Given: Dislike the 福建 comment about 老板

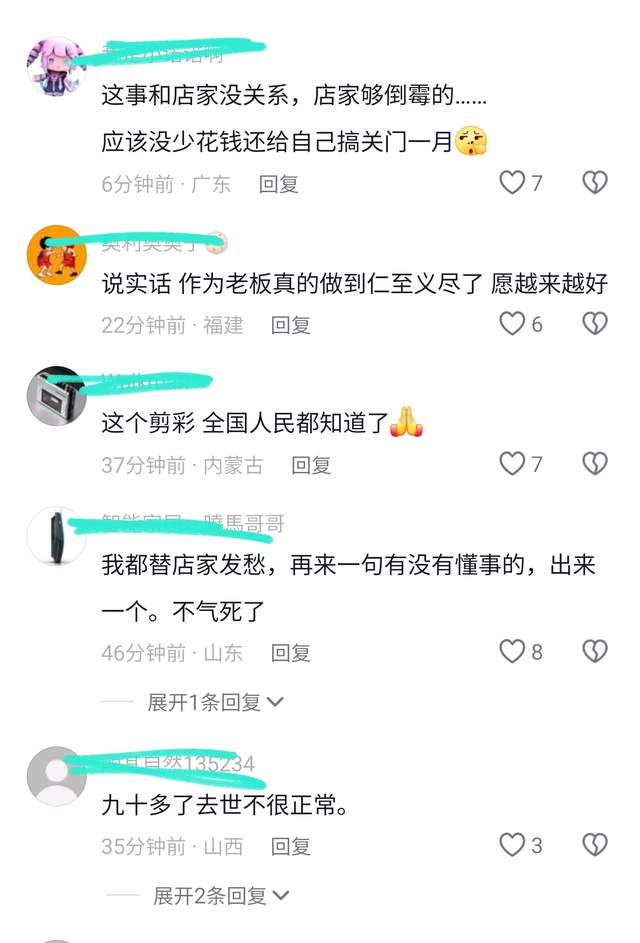Looking at the screenshot, I should (595, 324).
